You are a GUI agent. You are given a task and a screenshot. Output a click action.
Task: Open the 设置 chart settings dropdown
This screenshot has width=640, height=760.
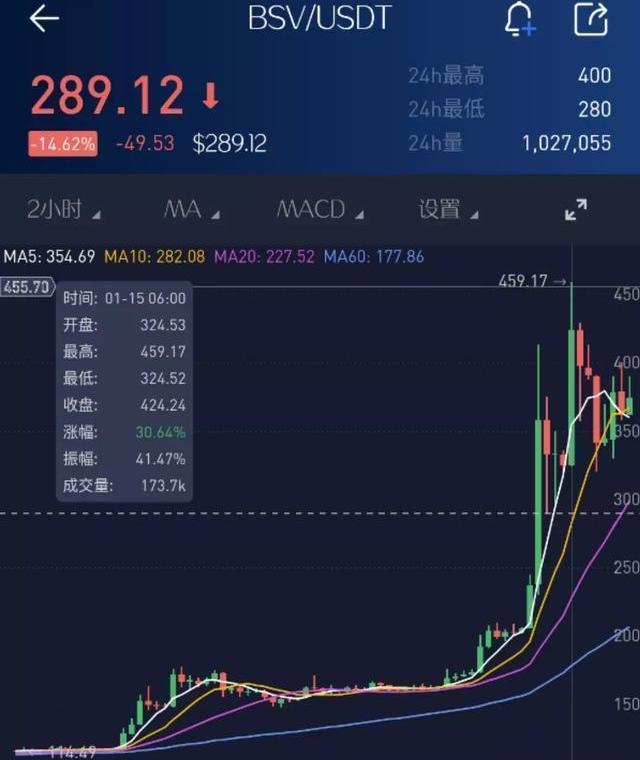coord(448,210)
